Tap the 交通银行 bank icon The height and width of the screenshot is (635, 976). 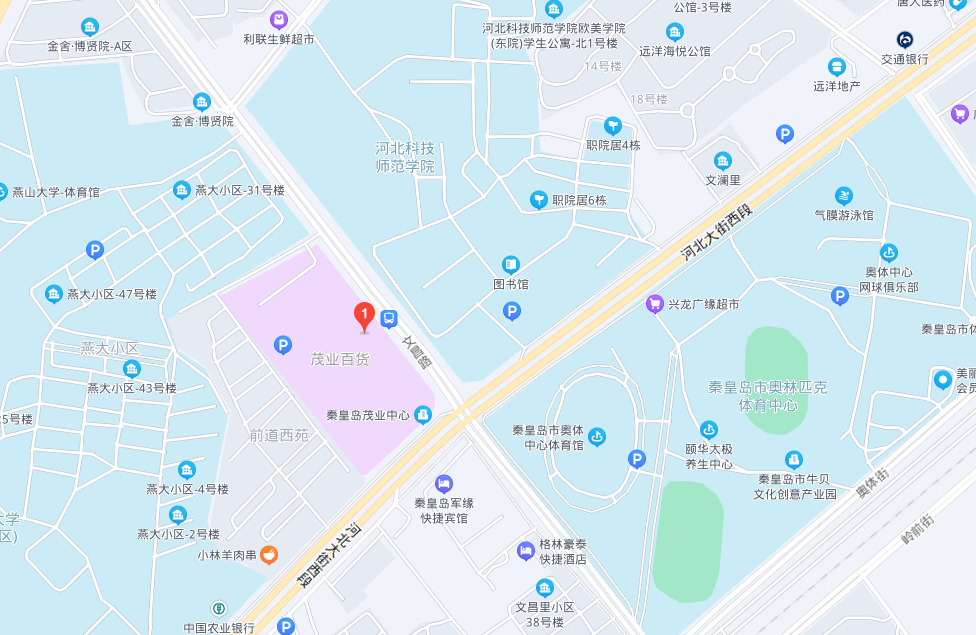905,40
